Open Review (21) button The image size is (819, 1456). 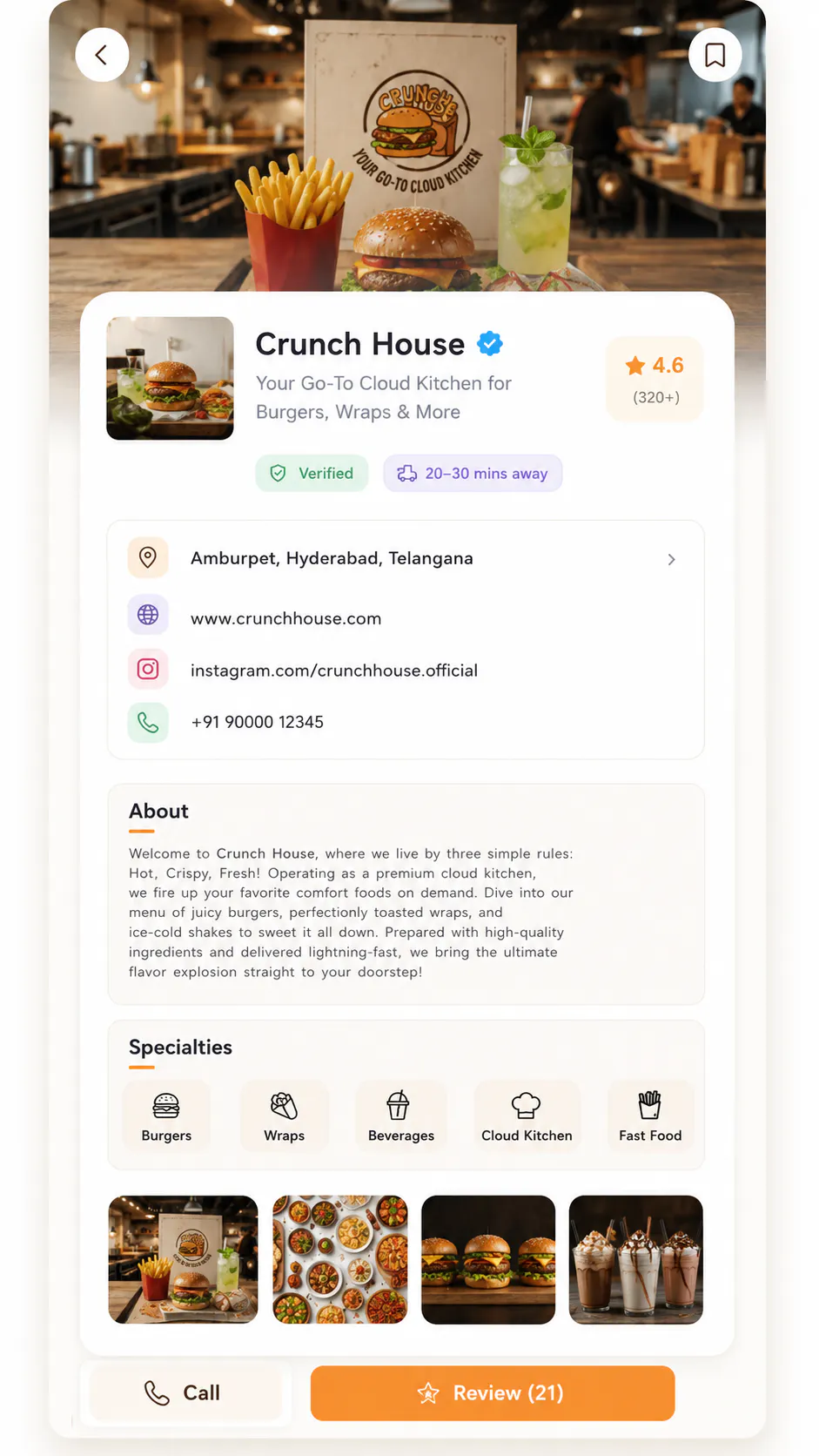click(x=493, y=1392)
